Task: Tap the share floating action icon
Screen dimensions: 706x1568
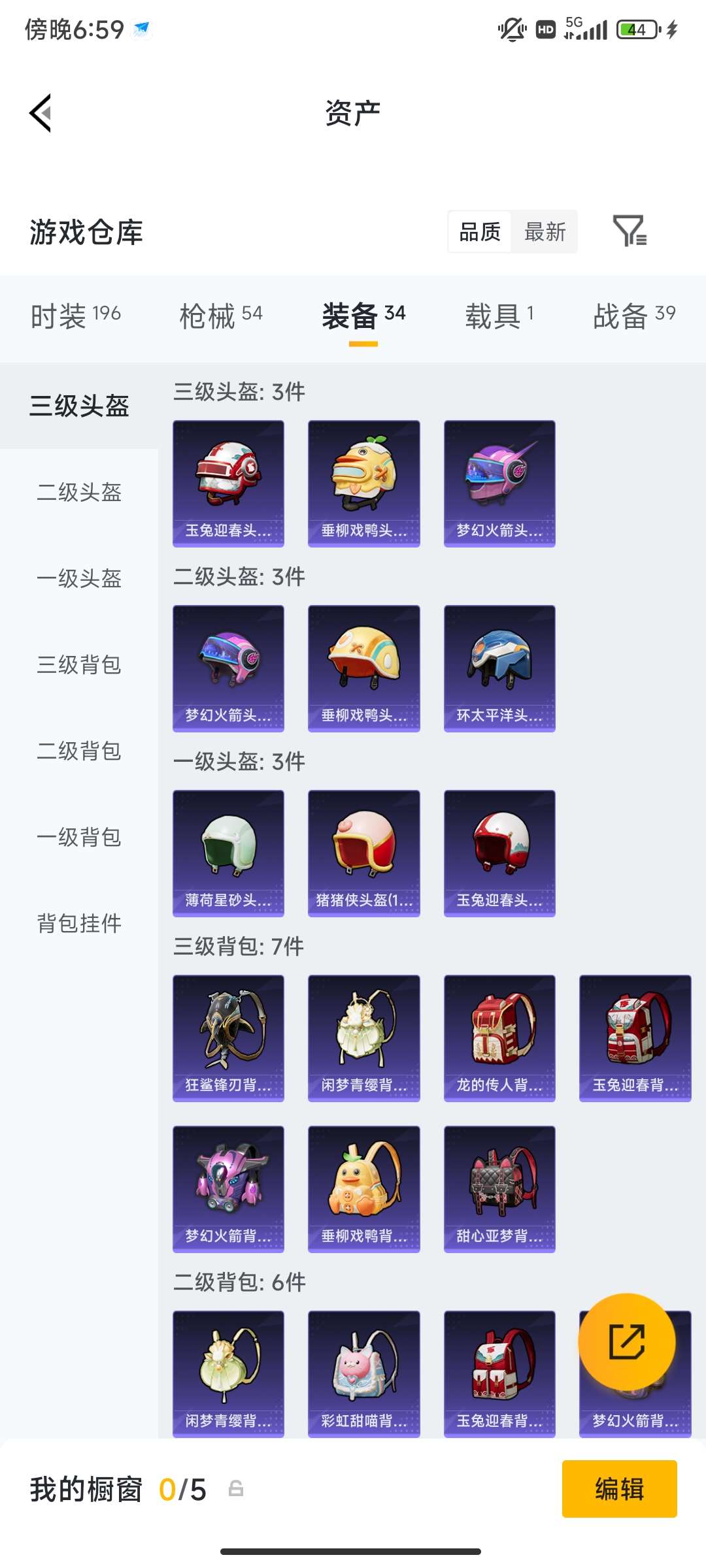Action: click(626, 1341)
